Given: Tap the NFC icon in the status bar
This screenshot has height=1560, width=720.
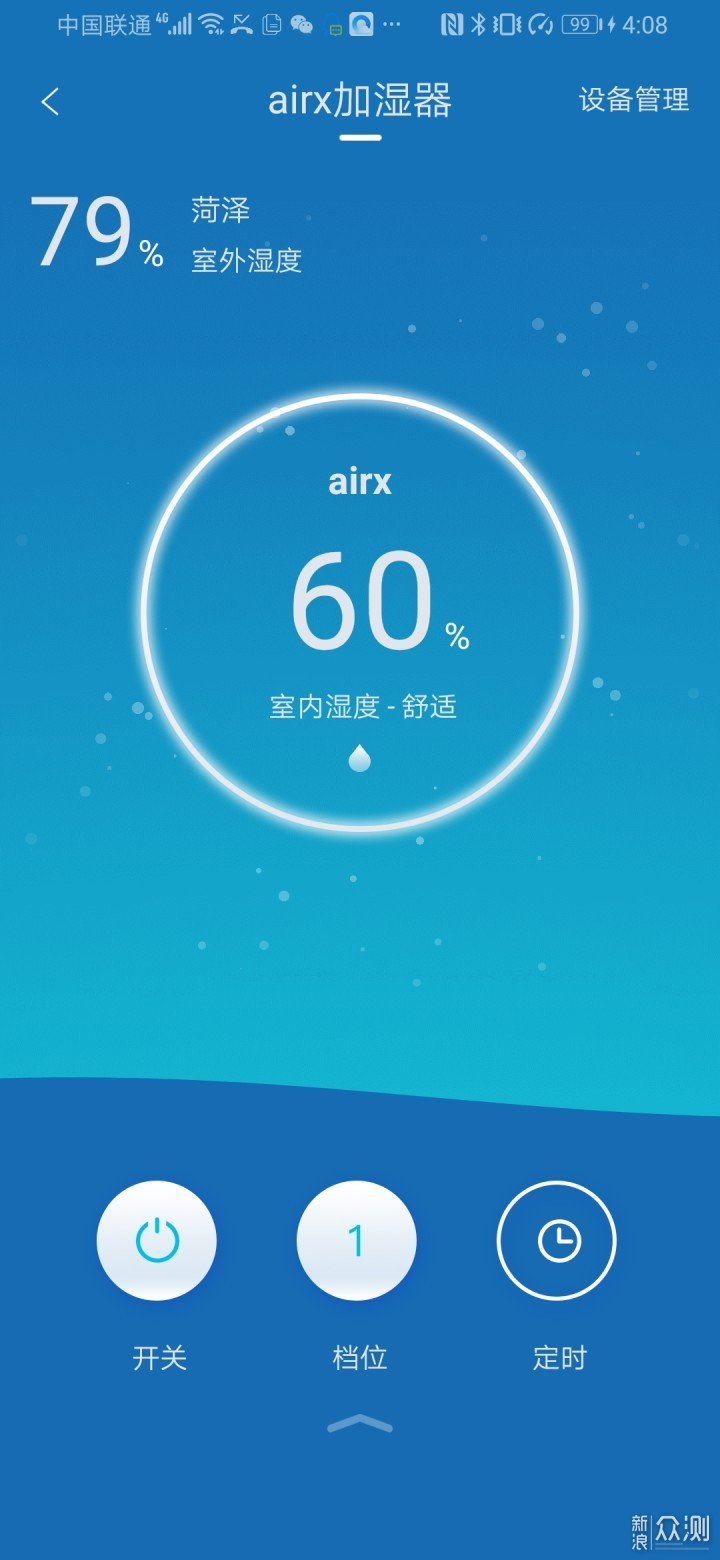Looking at the screenshot, I should (x=450, y=25).
